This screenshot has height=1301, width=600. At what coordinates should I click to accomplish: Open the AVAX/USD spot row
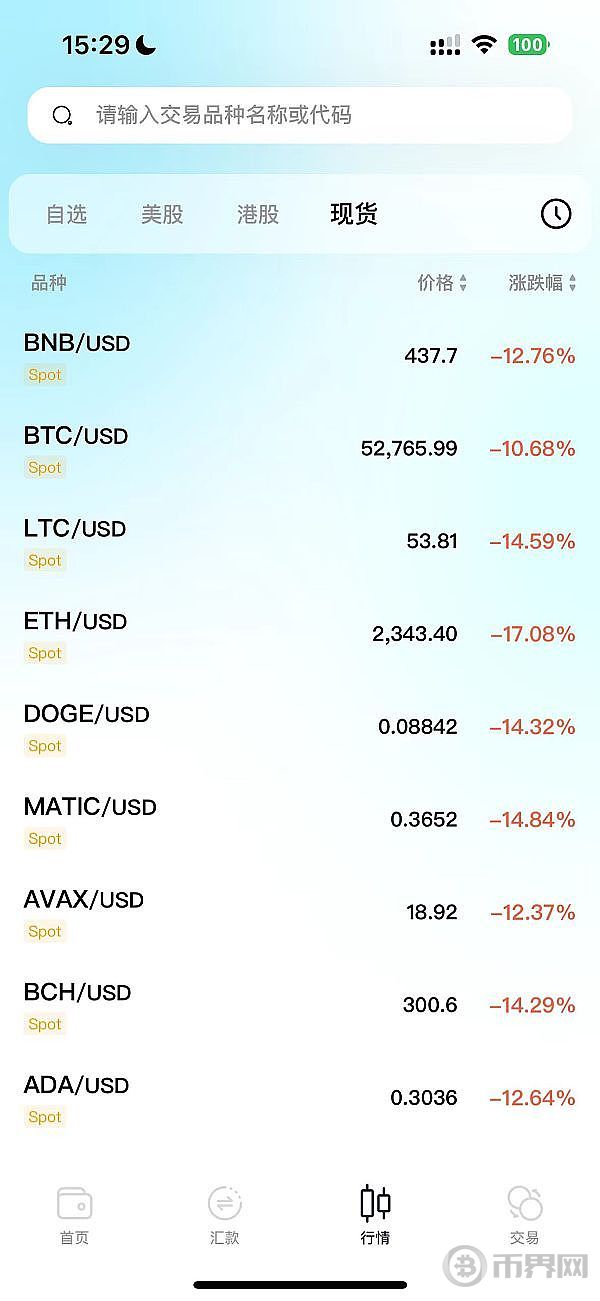[x=300, y=913]
